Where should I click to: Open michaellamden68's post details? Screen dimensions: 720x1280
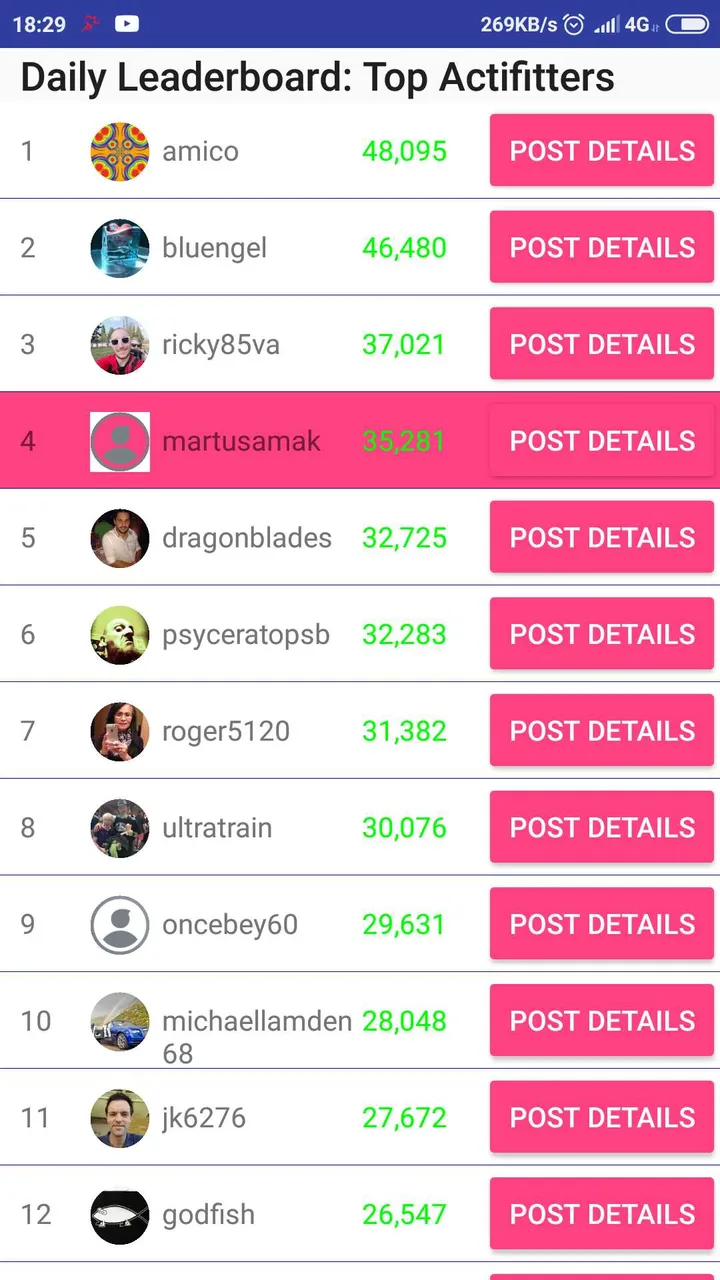tap(601, 1021)
